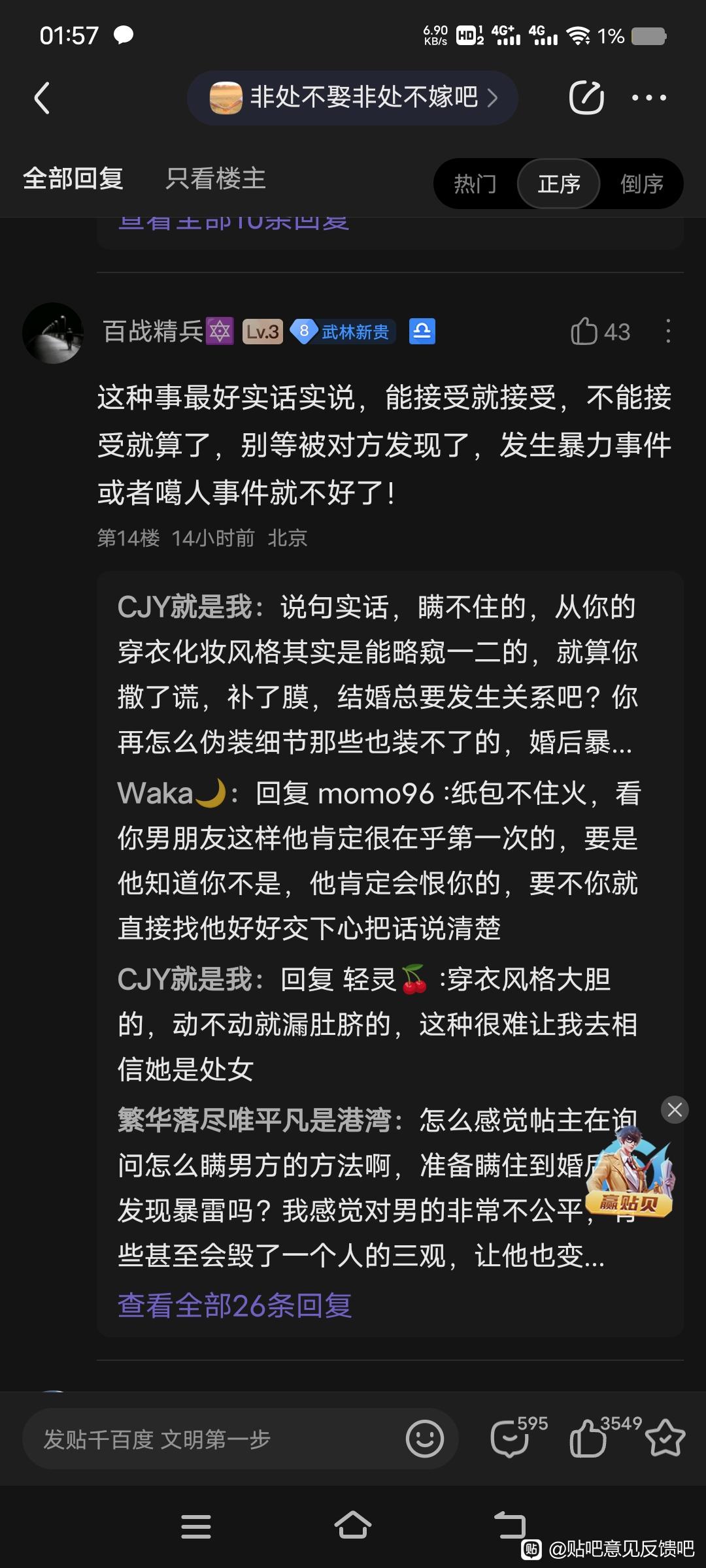Open more options for 百战精兵's reply
706x1568 pixels.
coord(667,331)
